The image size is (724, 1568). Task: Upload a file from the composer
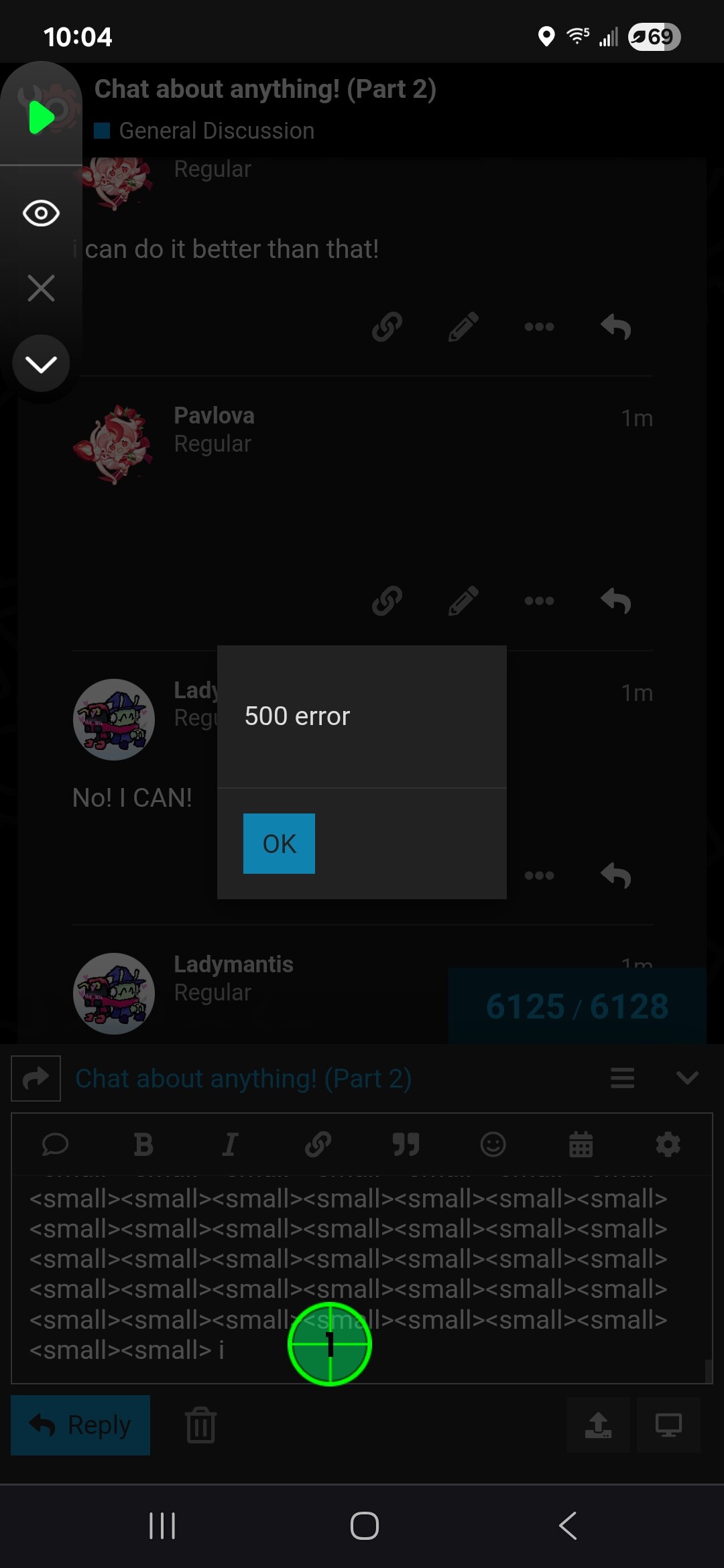pos(598,1425)
